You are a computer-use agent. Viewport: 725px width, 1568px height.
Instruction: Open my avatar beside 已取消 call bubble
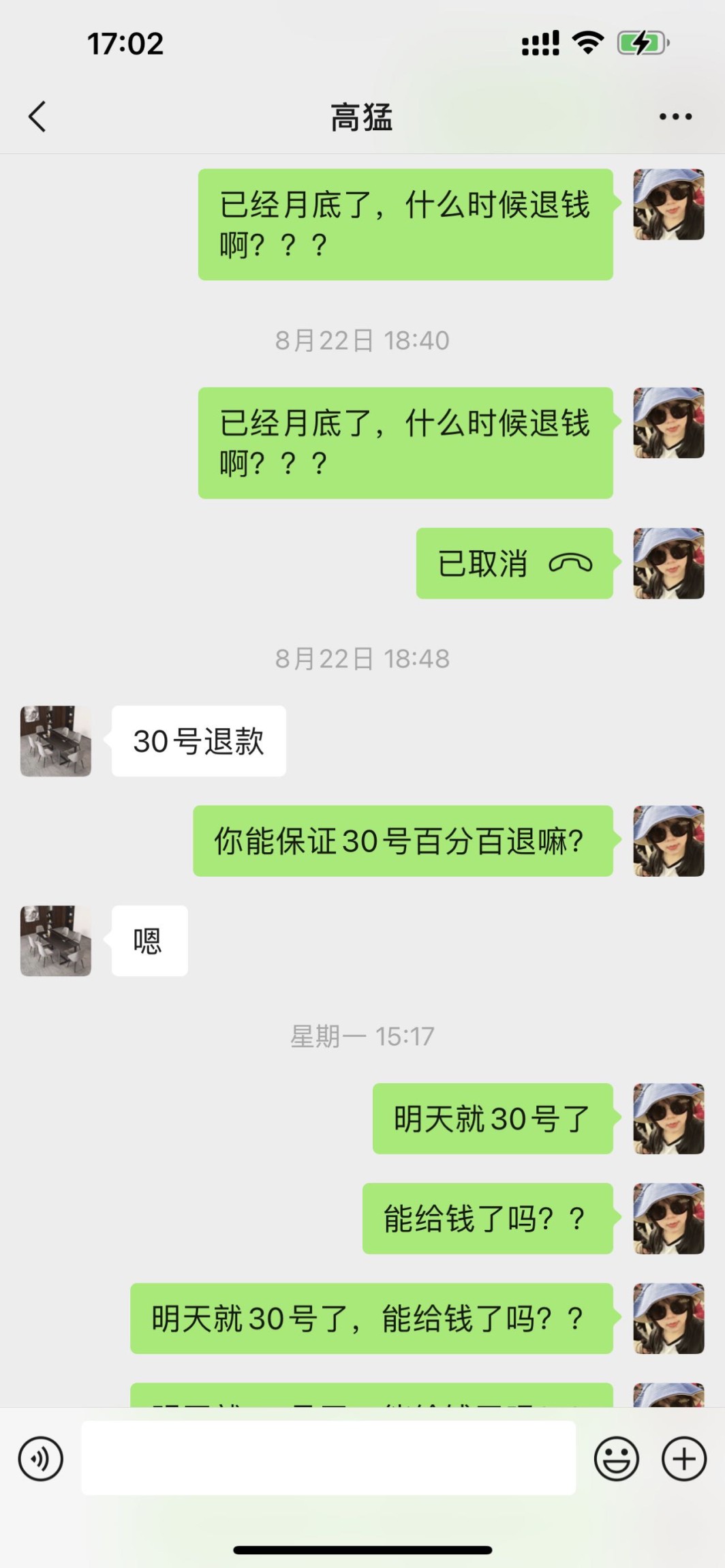pos(668,564)
